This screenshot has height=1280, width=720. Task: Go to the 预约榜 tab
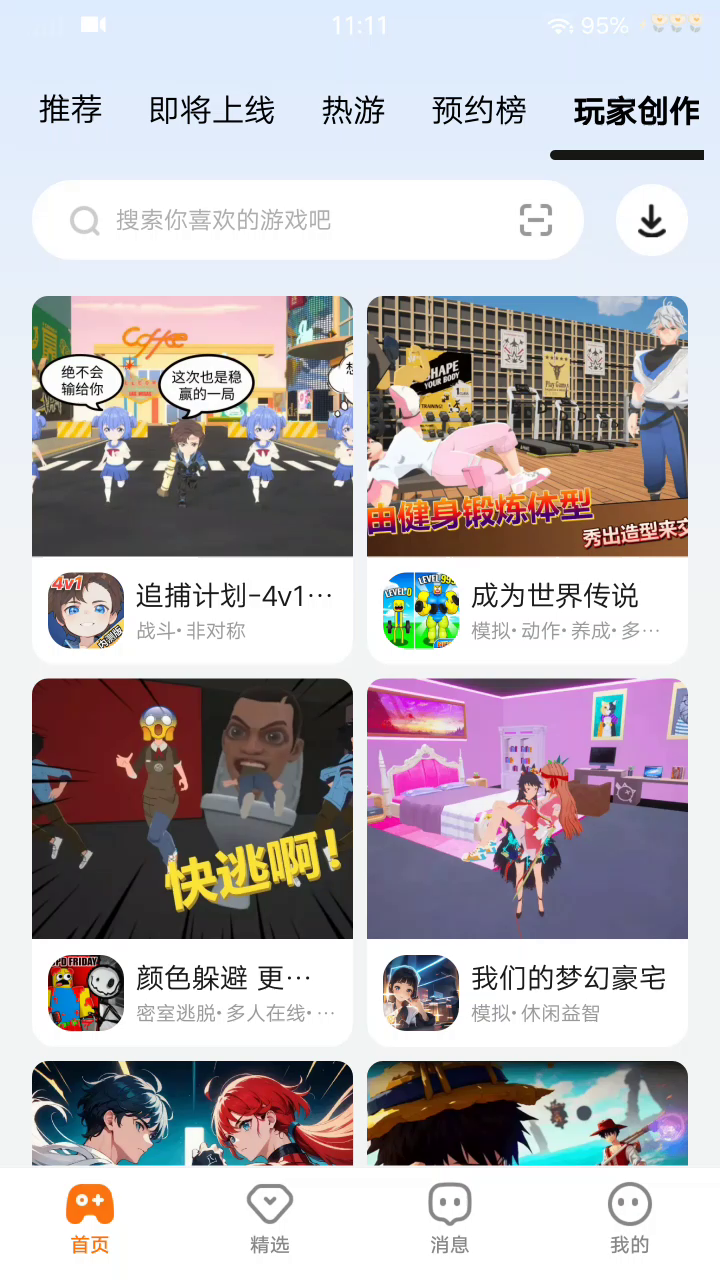pyautogui.click(x=479, y=110)
